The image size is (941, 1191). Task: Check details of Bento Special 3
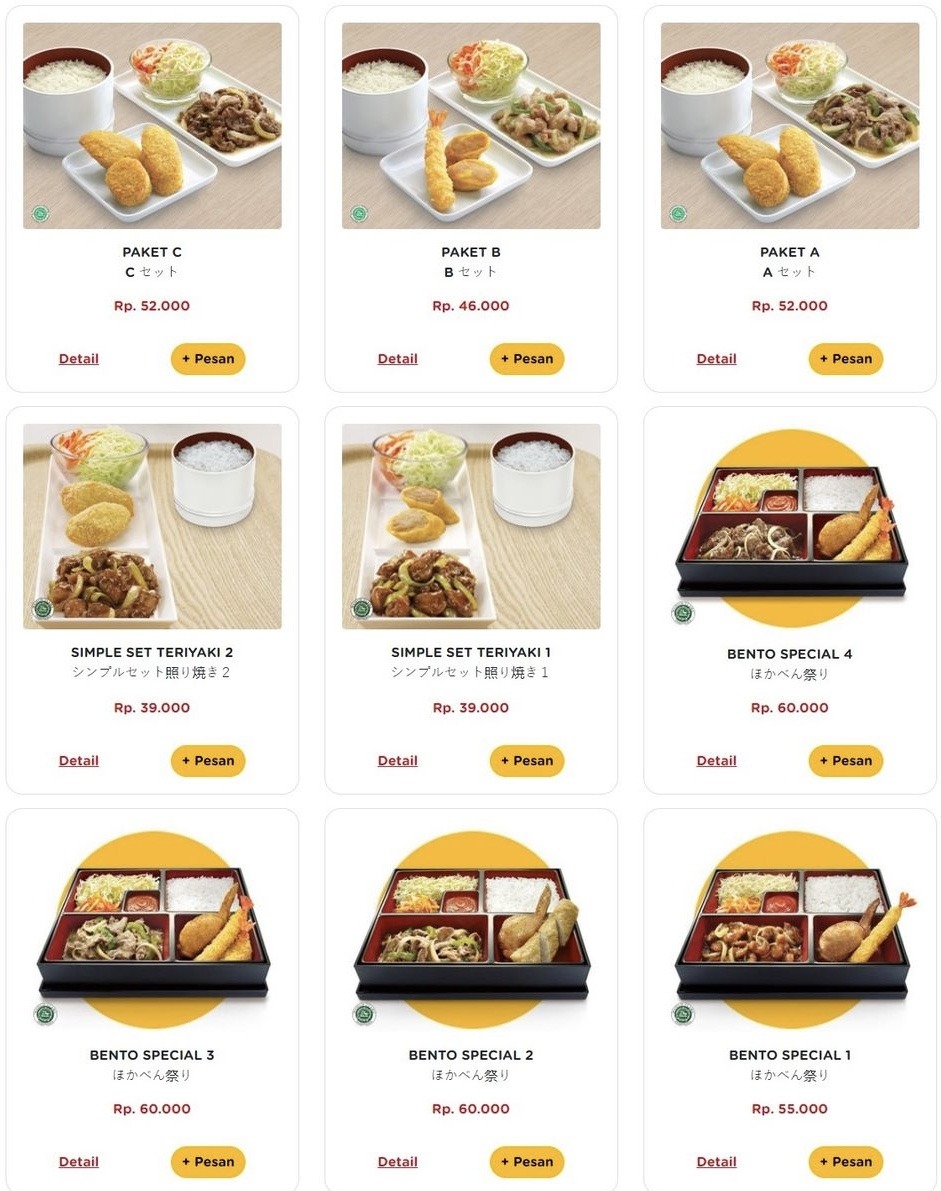[x=79, y=1162]
